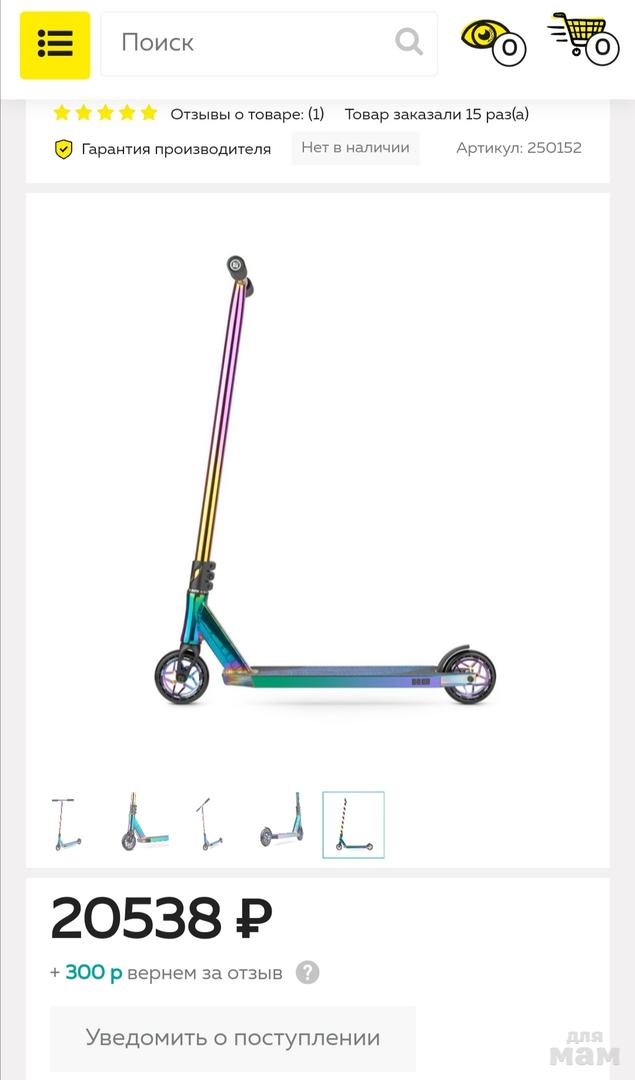Show help about review cashback question mark
The width and height of the screenshot is (635, 1080).
point(308,972)
